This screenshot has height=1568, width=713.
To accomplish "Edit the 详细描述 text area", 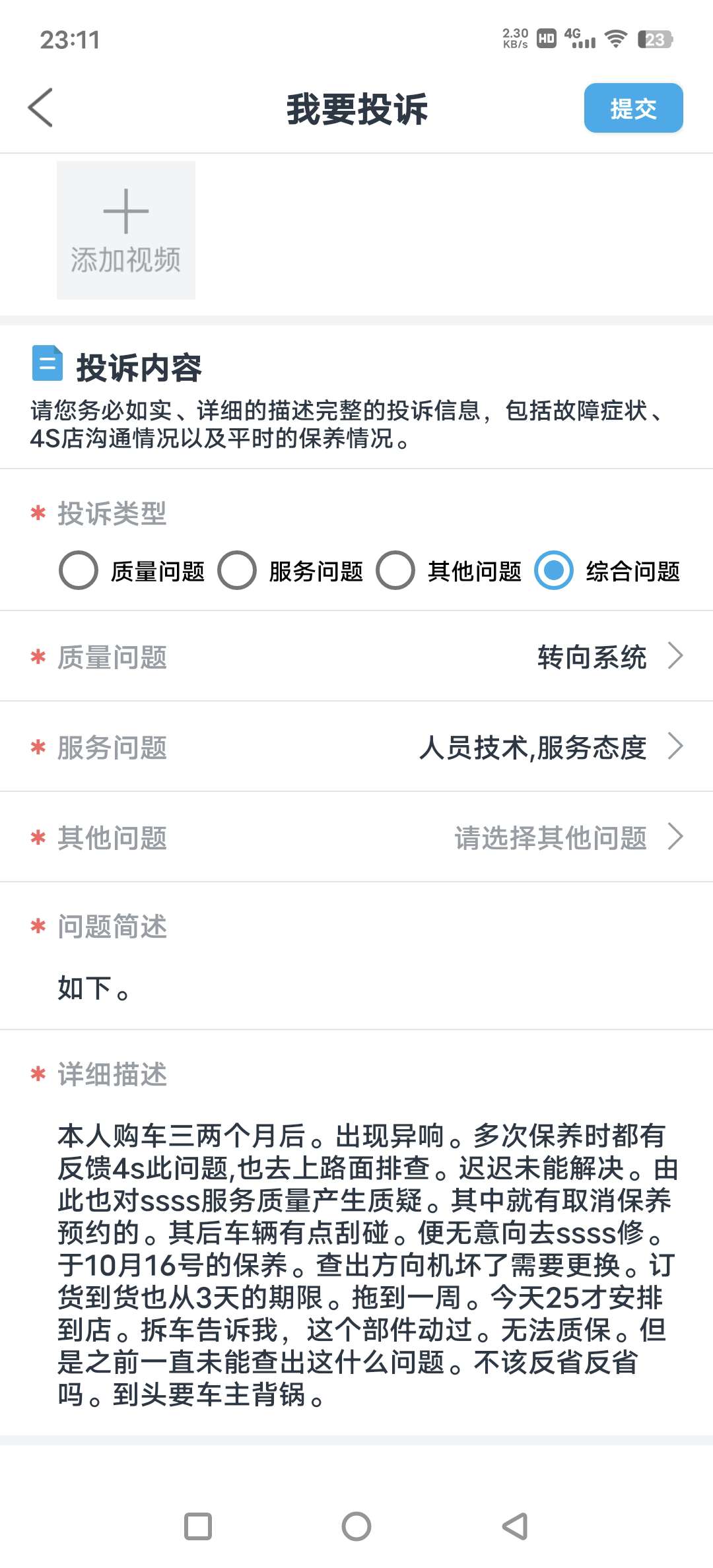I will click(367, 1264).
